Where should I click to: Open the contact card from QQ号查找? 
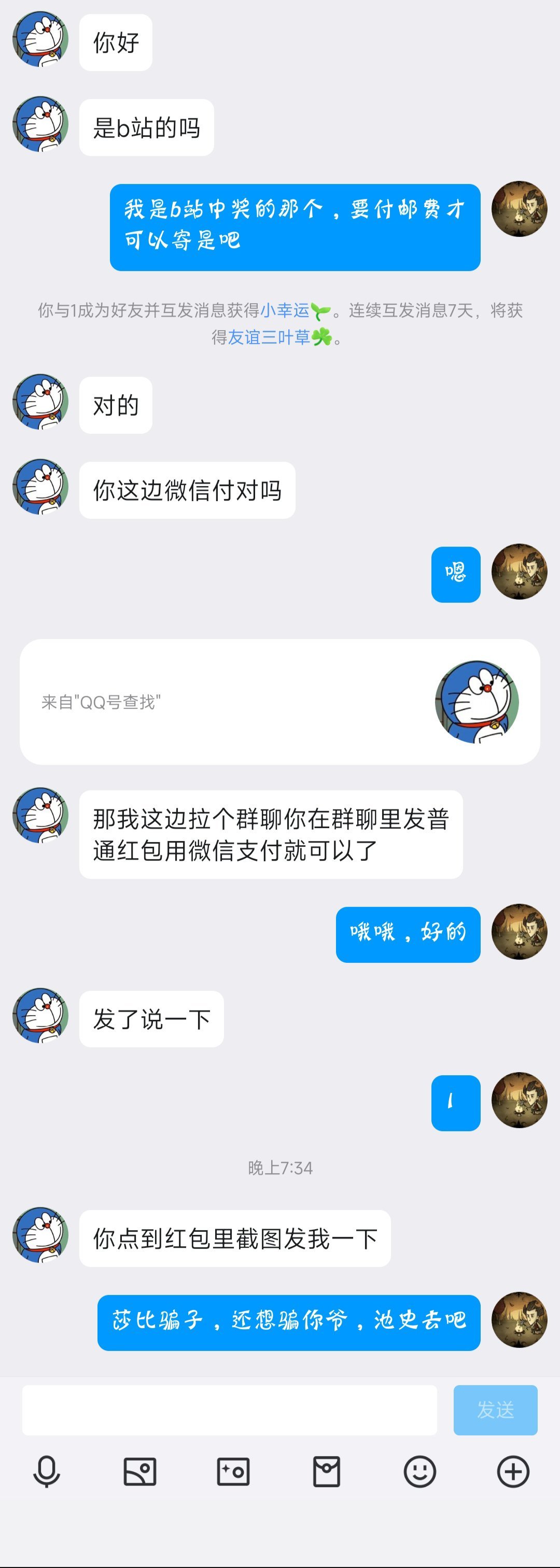click(x=279, y=702)
